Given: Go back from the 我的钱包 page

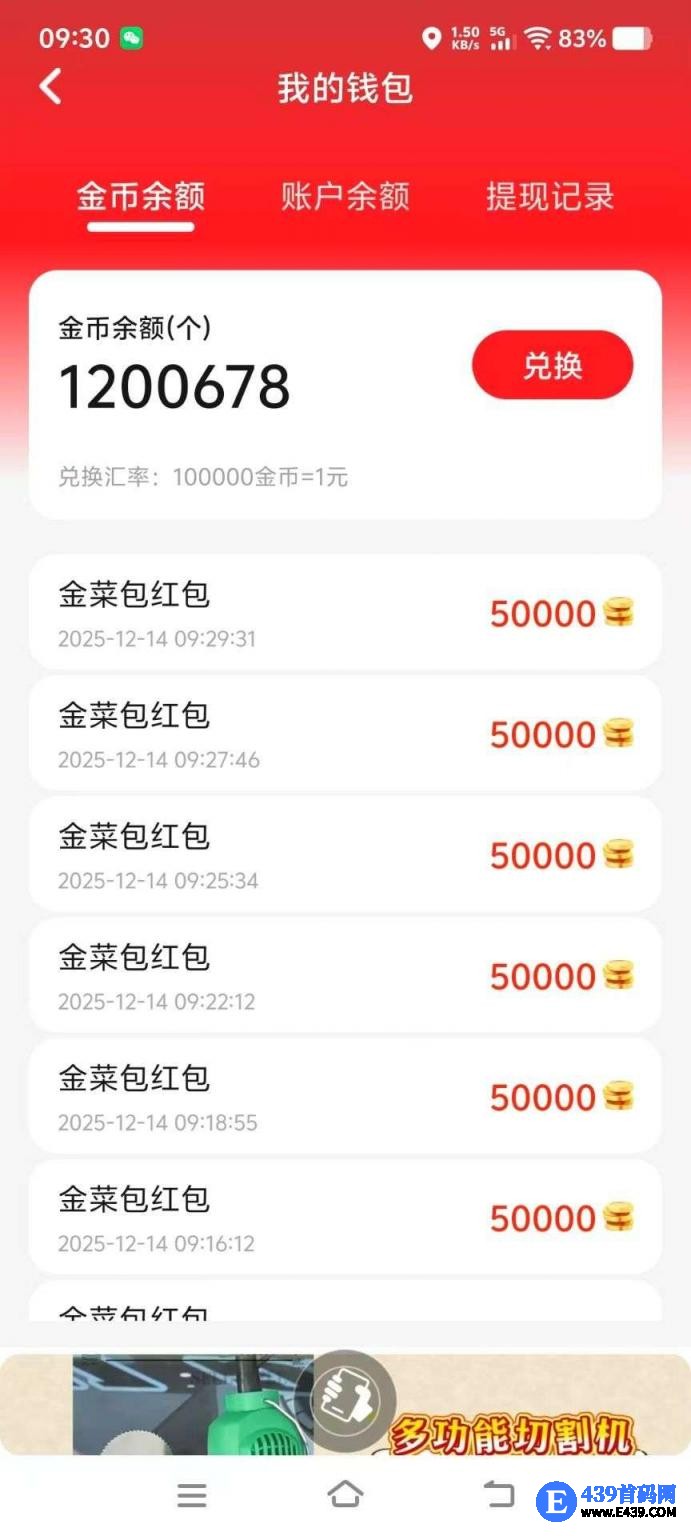Looking at the screenshot, I should (50, 87).
